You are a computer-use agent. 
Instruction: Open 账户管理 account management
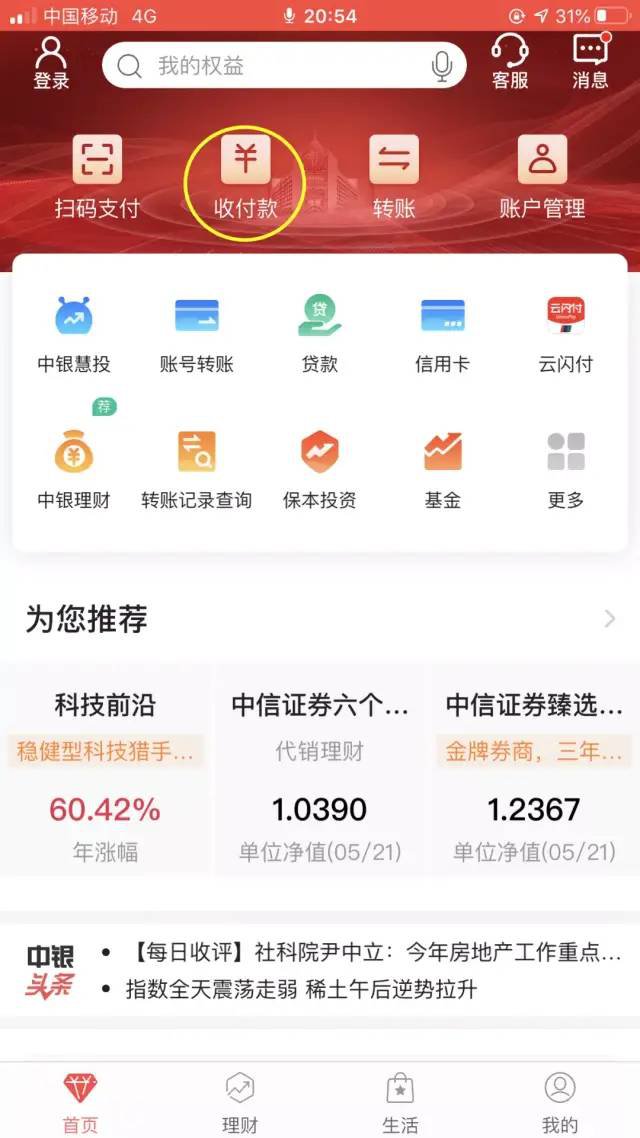pyautogui.click(x=542, y=178)
